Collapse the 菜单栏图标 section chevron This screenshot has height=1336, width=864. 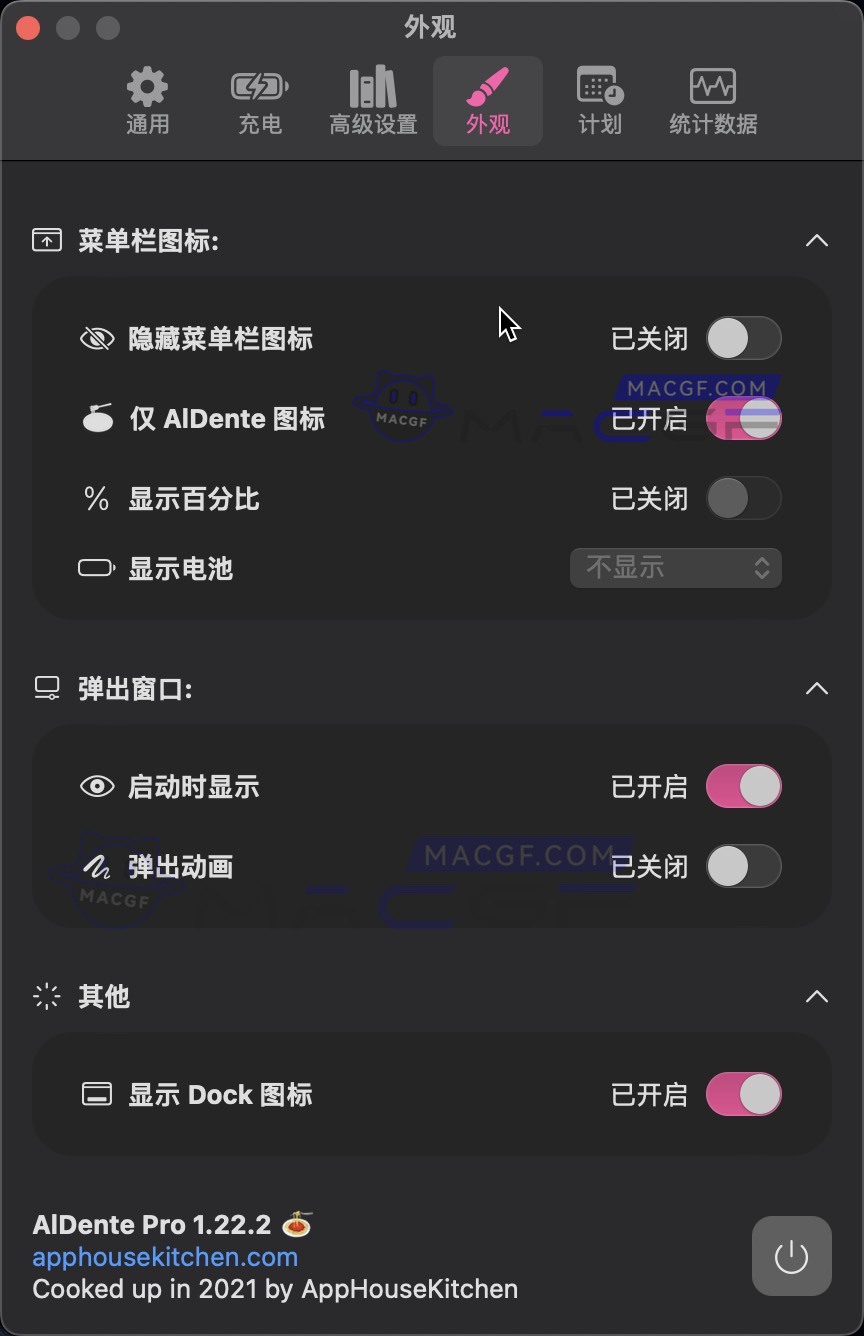tap(816, 240)
